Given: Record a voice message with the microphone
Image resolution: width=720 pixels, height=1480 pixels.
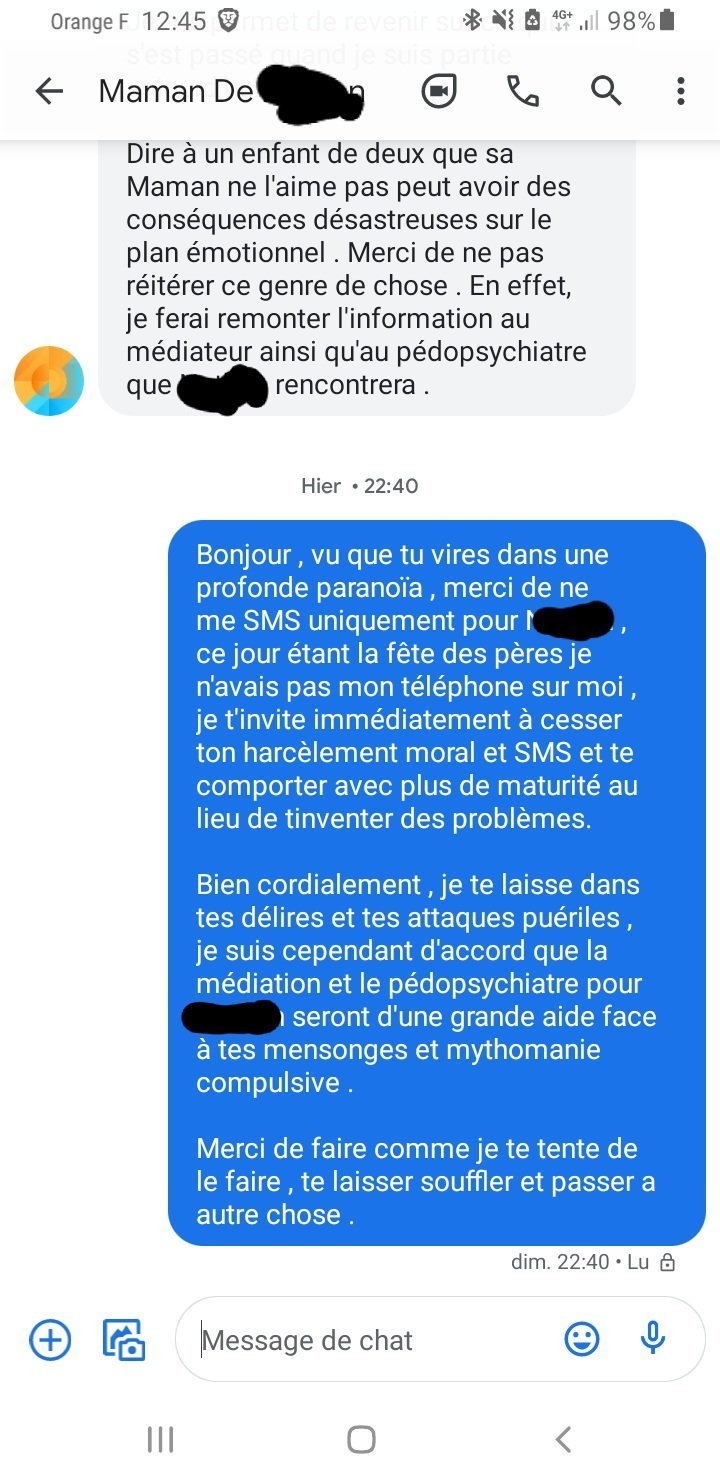Looking at the screenshot, I should coord(653,1339).
